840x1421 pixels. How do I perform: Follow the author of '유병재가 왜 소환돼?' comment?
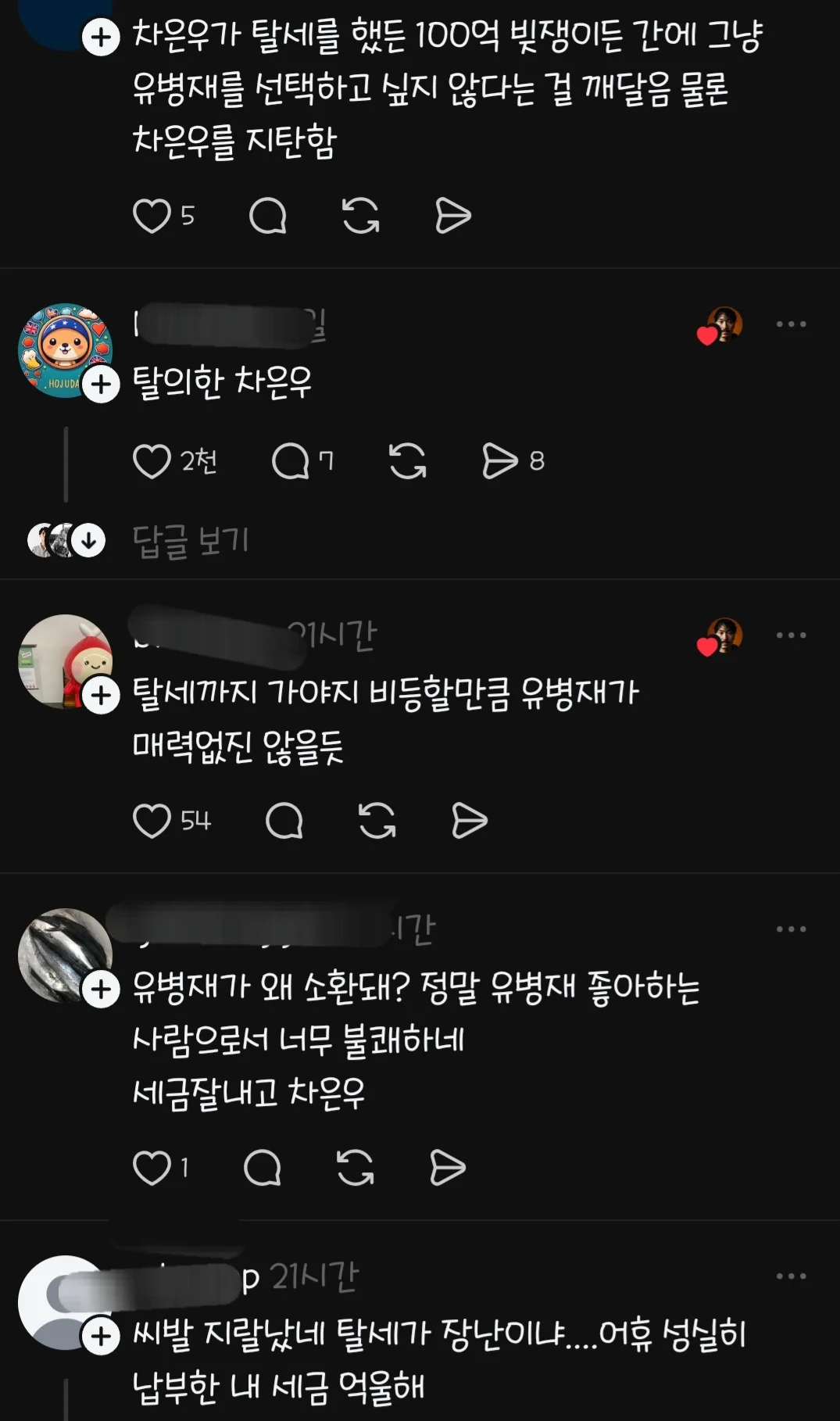pyautogui.click(x=101, y=990)
